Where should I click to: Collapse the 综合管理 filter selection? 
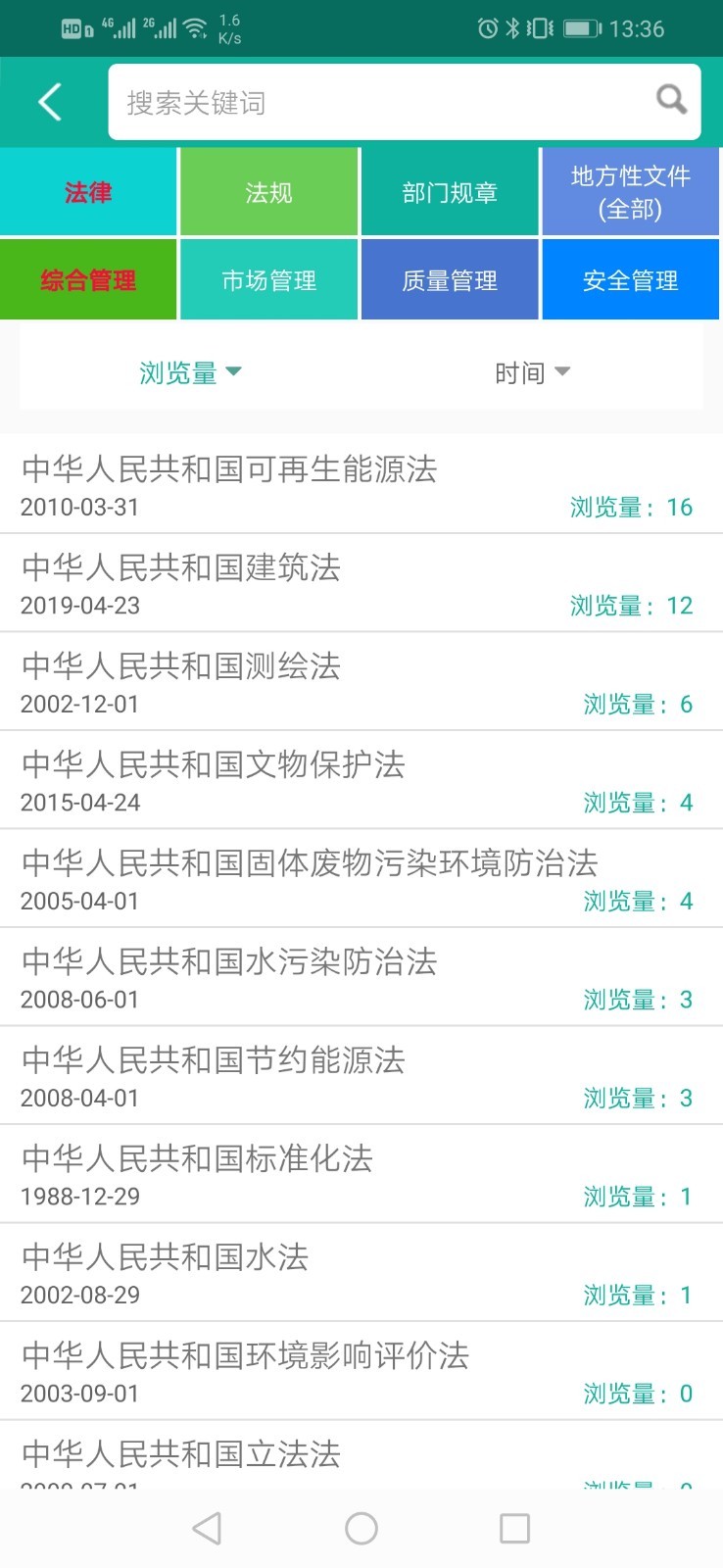tap(87, 279)
